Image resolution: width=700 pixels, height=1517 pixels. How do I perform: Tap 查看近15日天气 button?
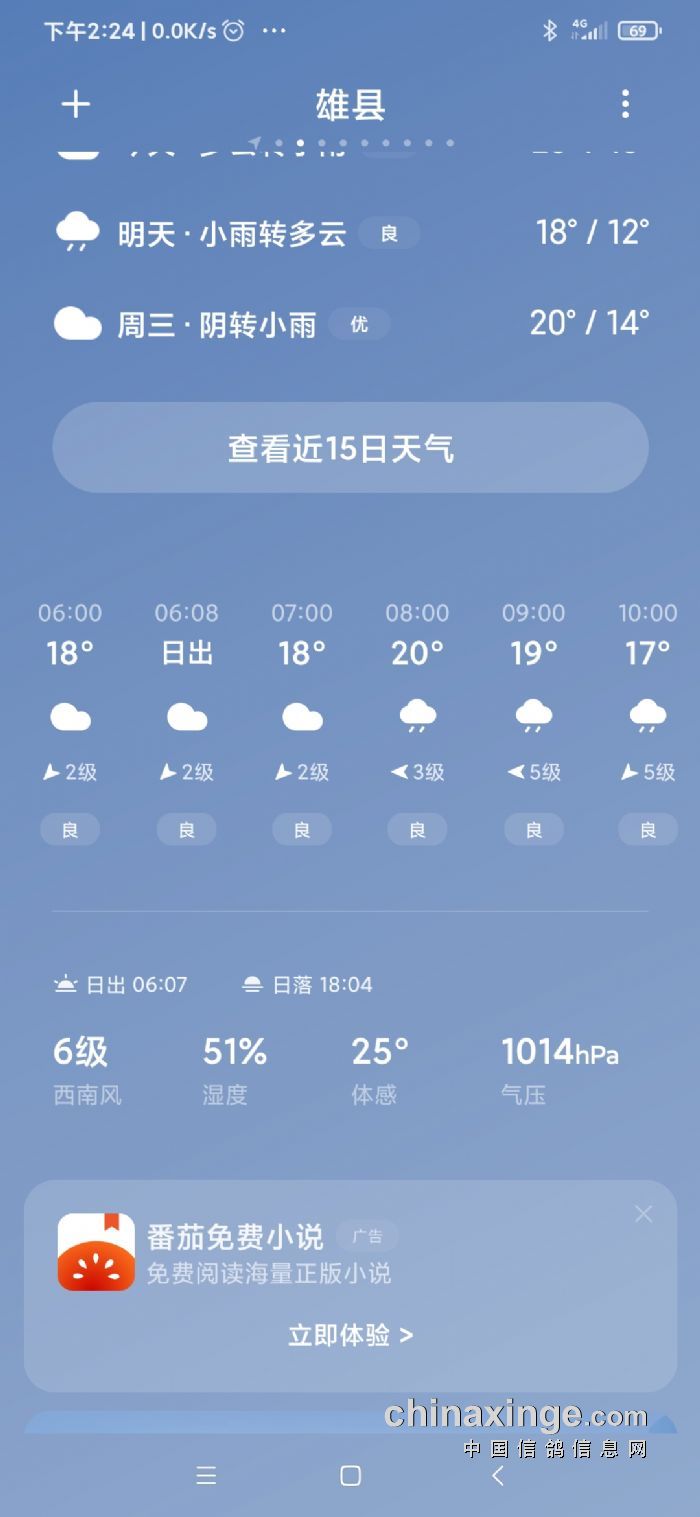tap(350, 447)
